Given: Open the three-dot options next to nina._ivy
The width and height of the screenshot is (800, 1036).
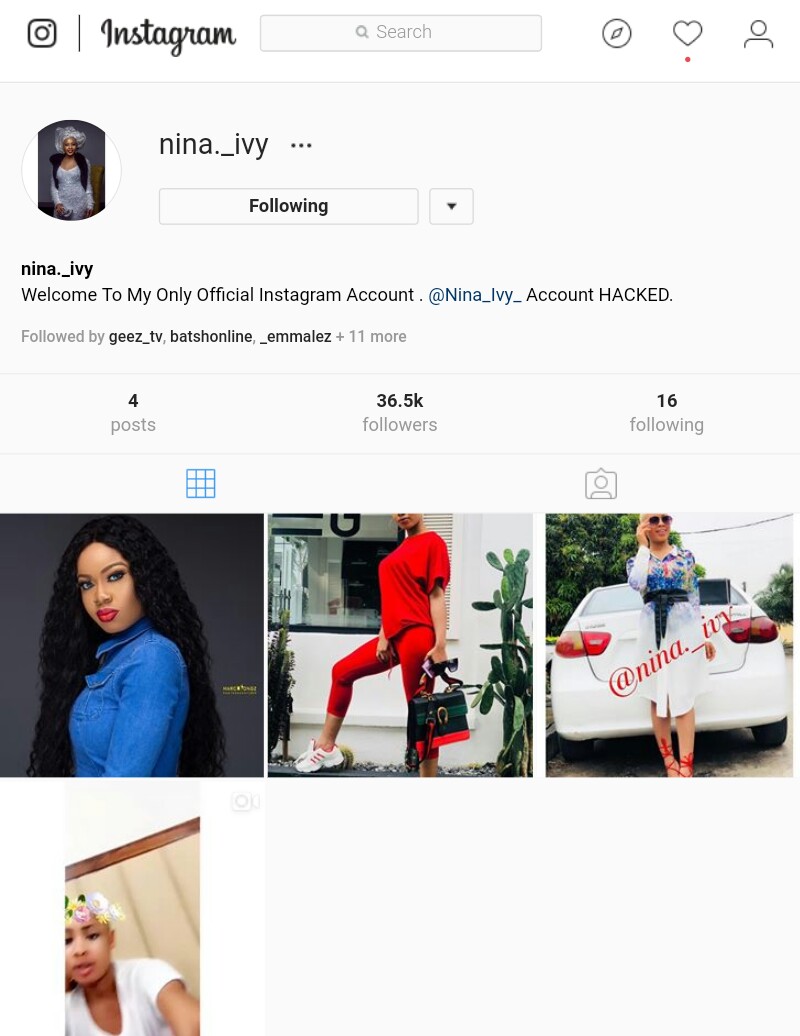Looking at the screenshot, I should pos(301,146).
